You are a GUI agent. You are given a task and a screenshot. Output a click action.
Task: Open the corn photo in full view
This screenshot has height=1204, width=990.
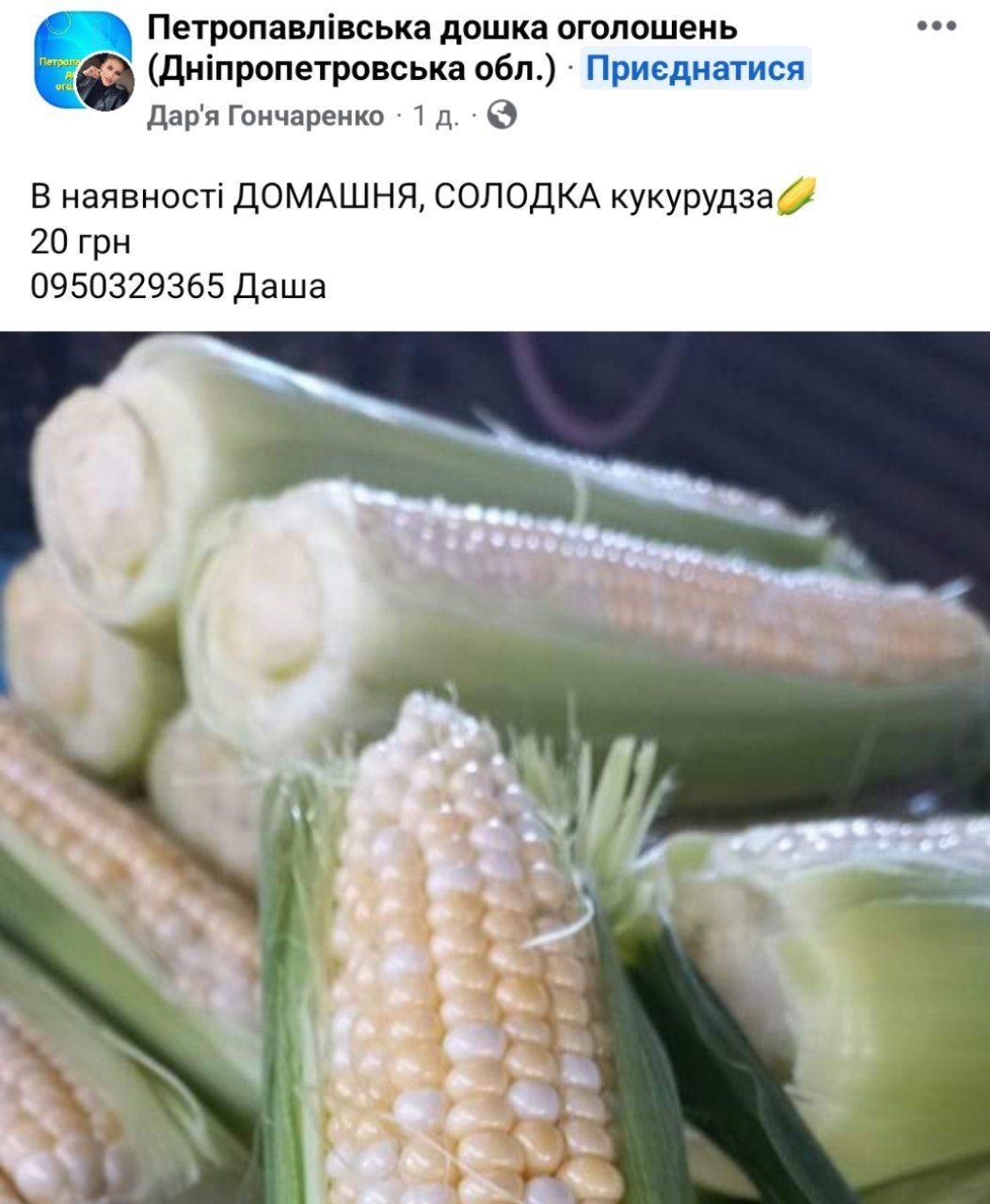click(x=495, y=767)
